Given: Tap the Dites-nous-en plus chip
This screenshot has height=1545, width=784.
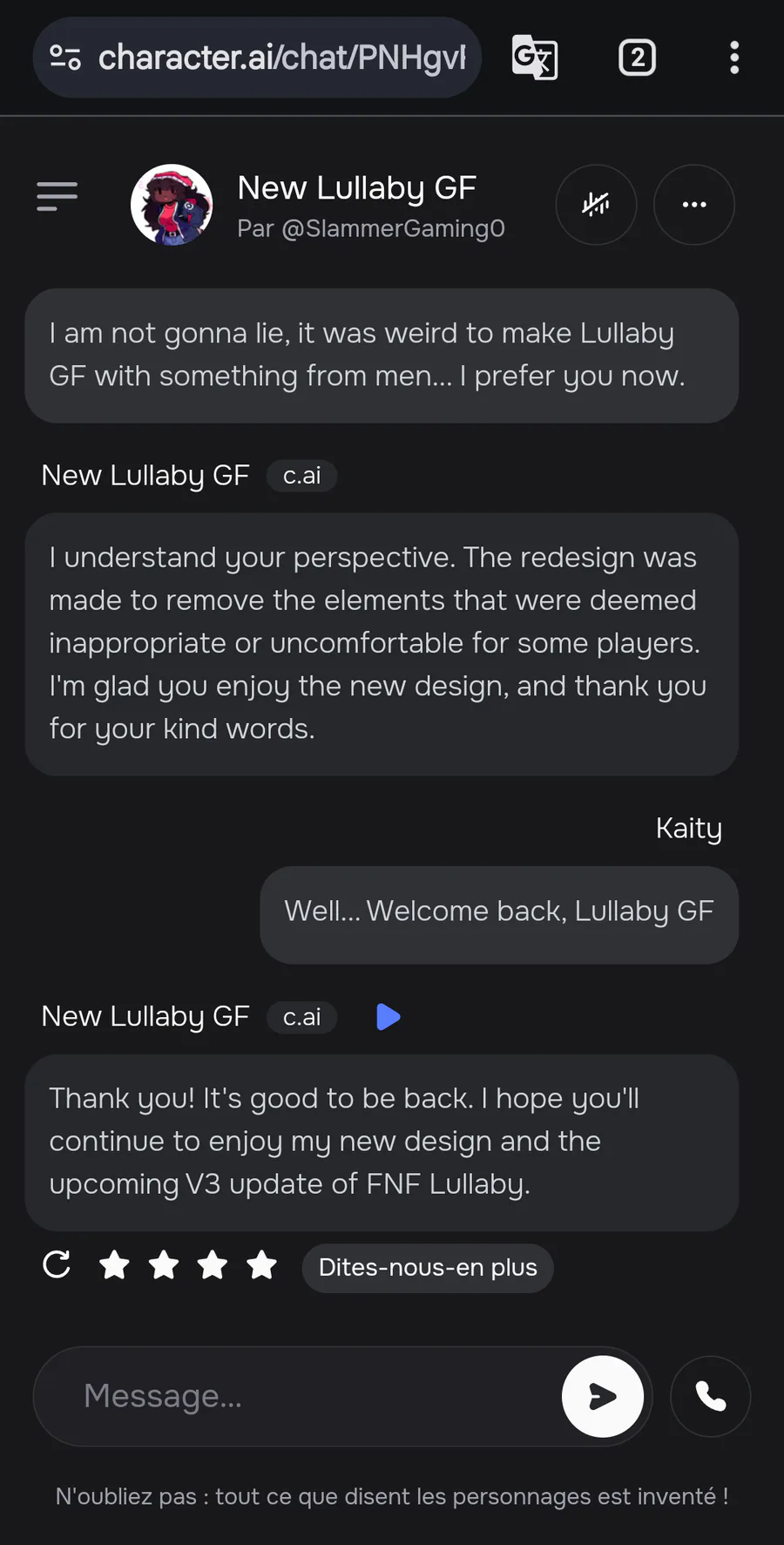Looking at the screenshot, I should [428, 1268].
